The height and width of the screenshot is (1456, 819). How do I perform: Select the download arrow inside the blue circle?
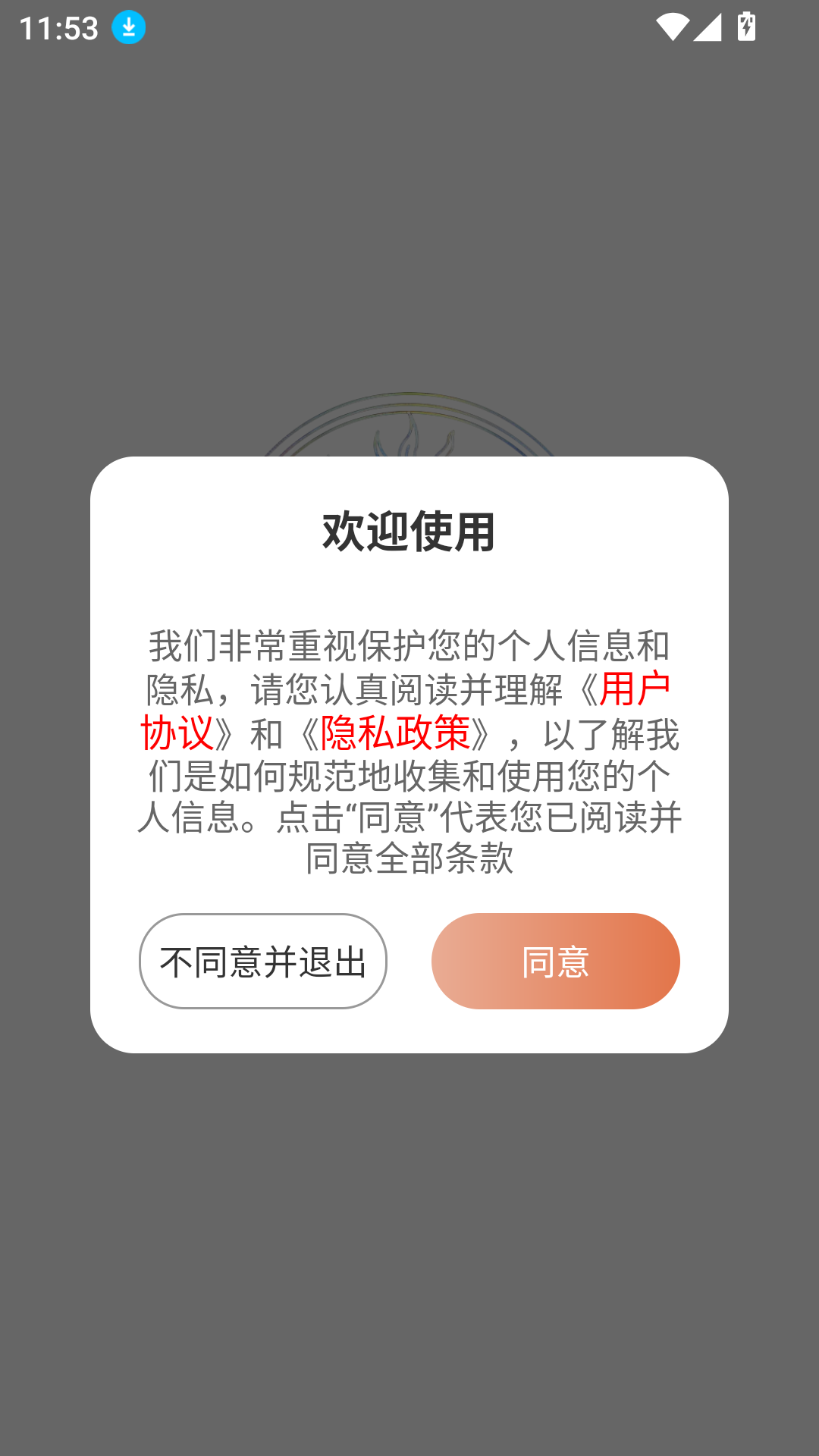coord(127,27)
